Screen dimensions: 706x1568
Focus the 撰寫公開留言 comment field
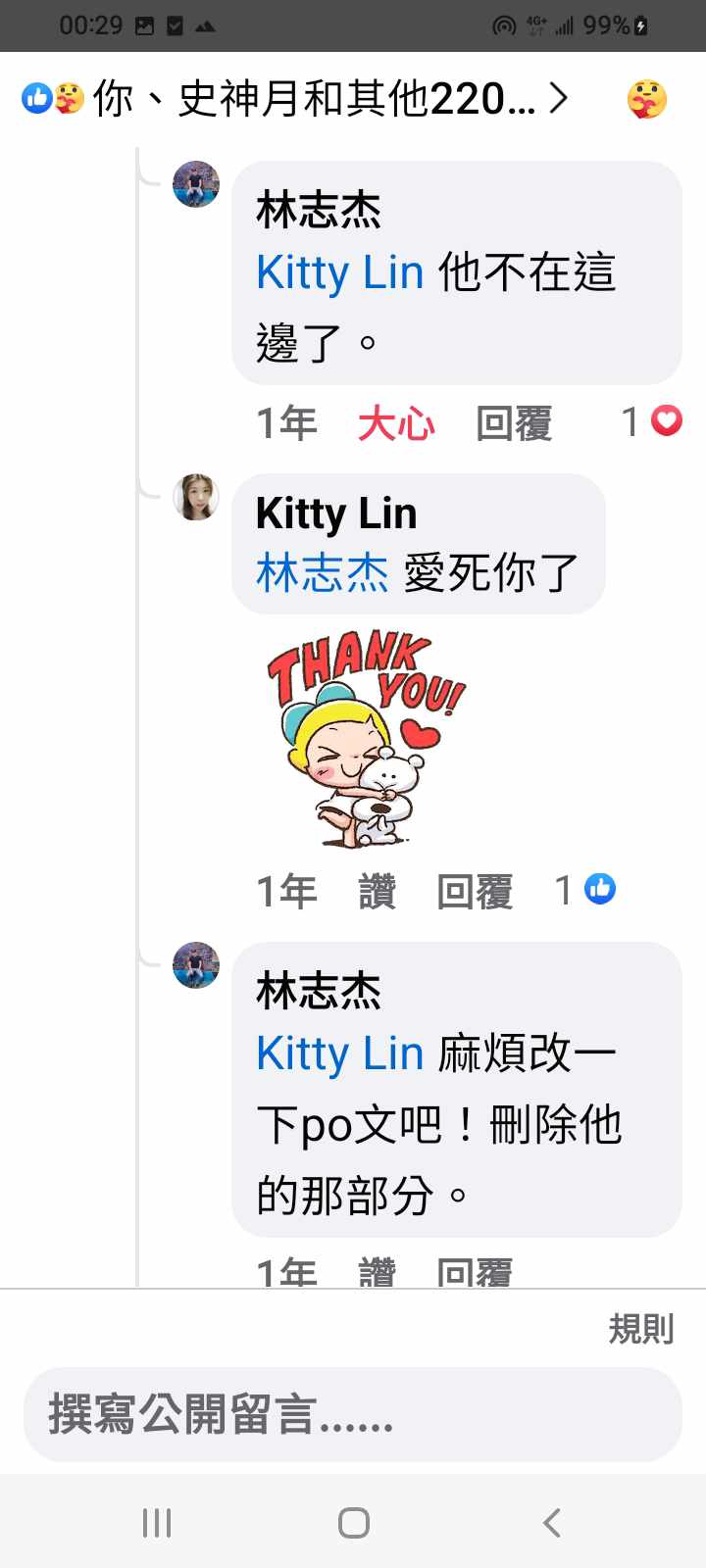[x=353, y=1415]
